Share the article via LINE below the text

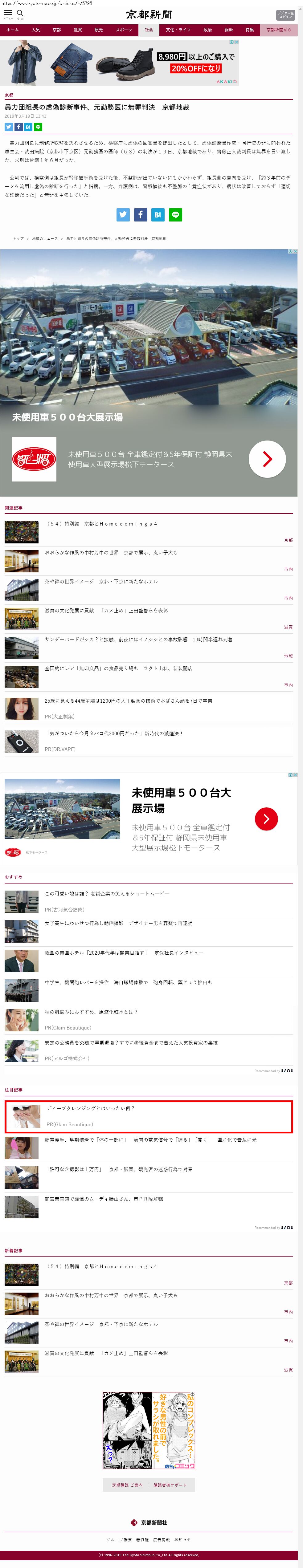175,215
